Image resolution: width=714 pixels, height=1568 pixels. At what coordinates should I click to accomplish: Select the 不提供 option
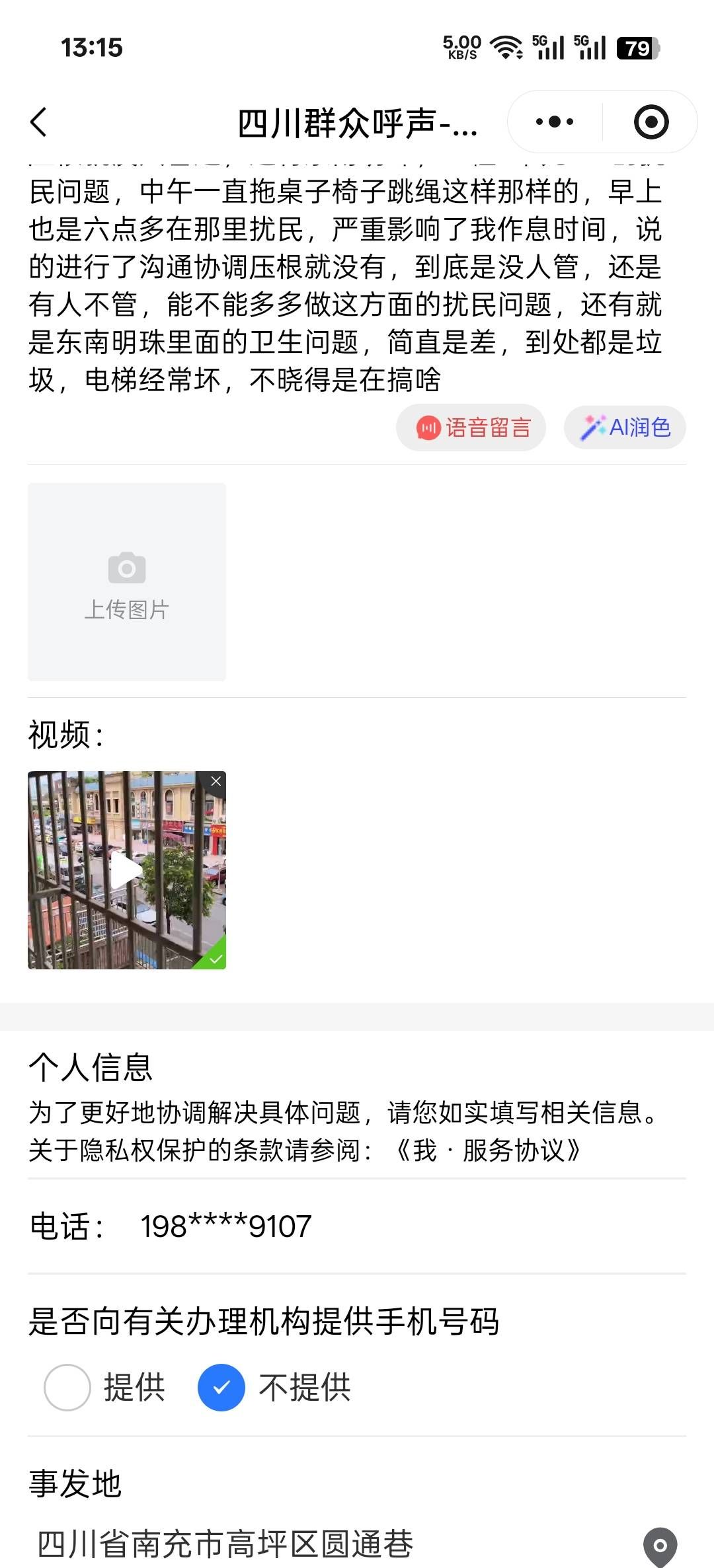point(221,1387)
